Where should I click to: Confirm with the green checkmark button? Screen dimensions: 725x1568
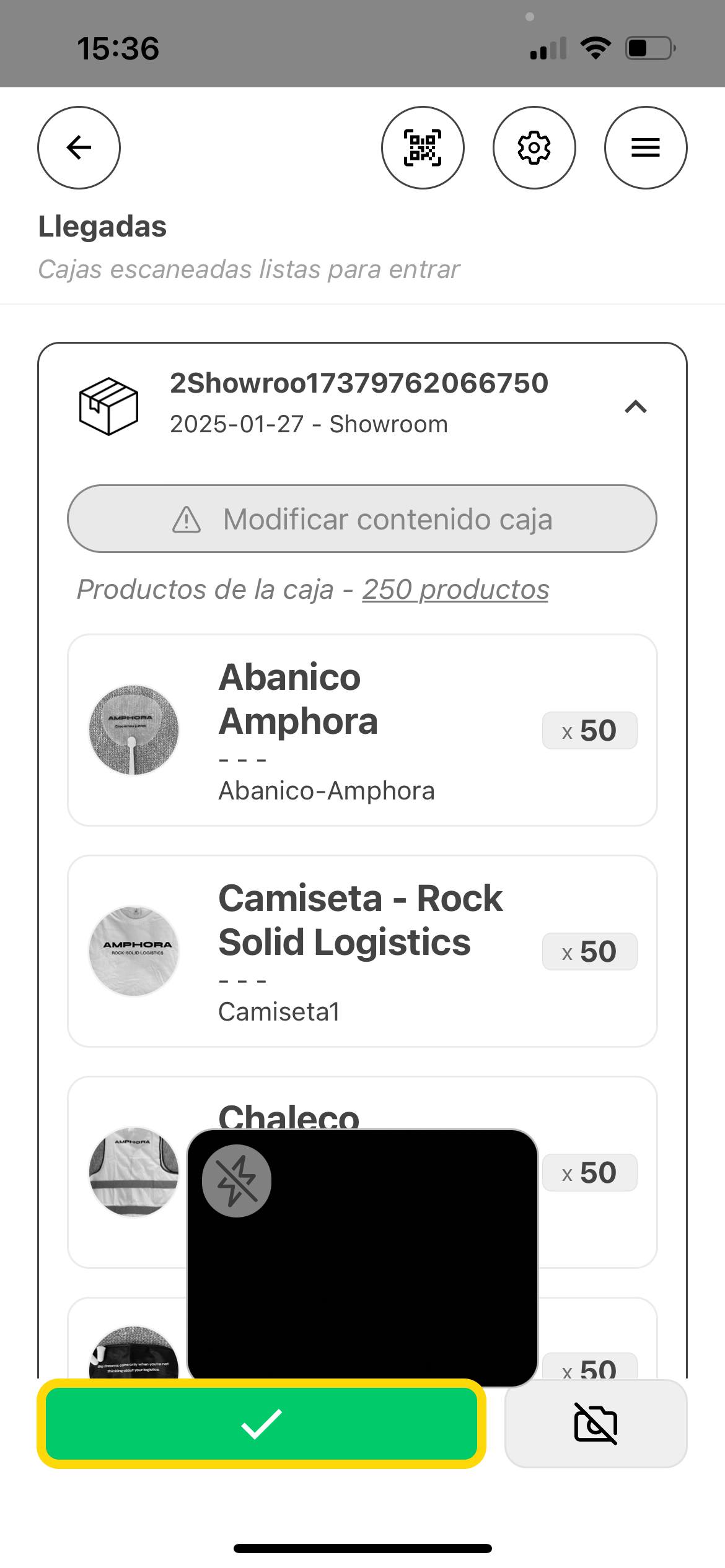click(261, 1424)
